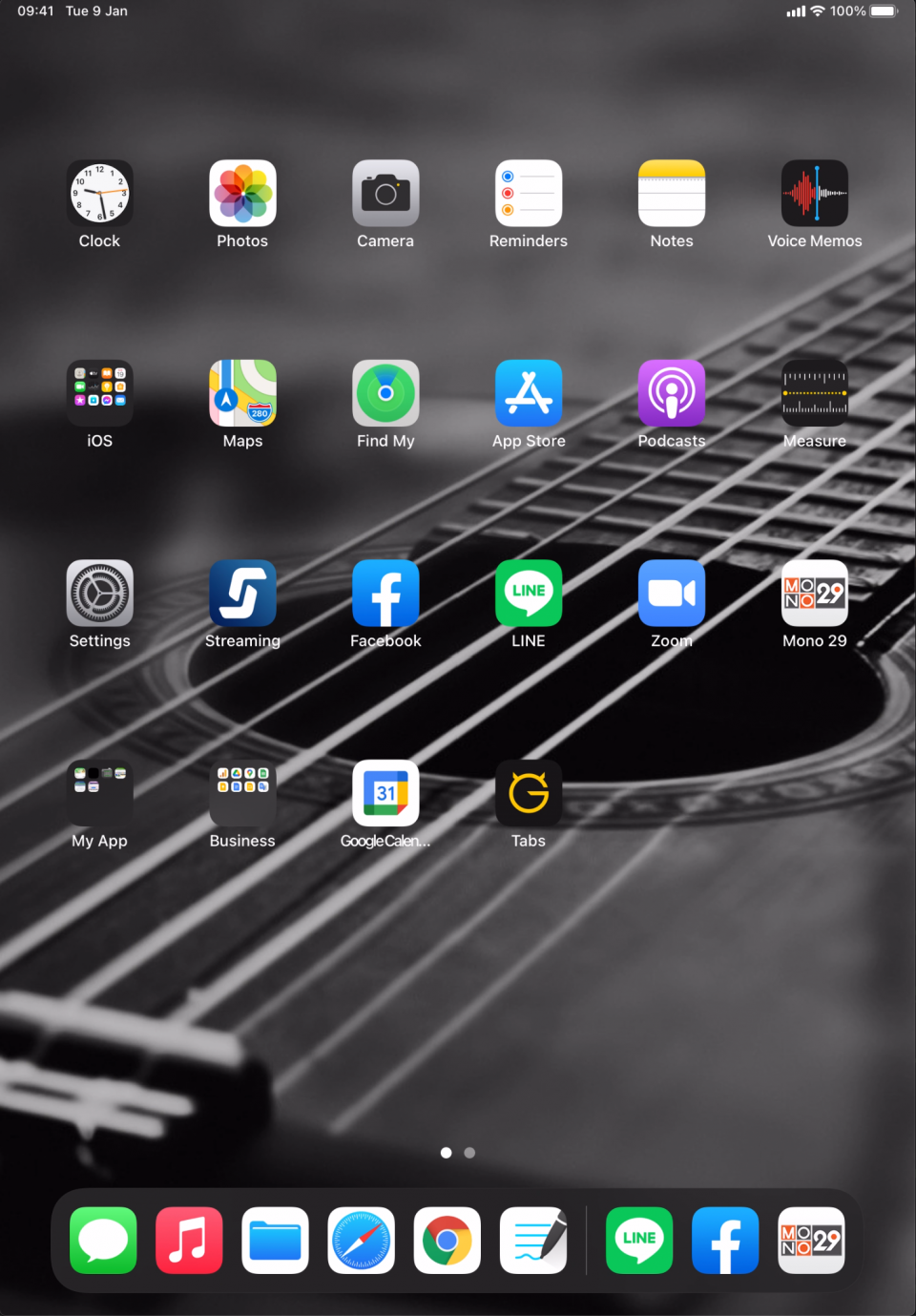Launch Music from the dock
916x1316 pixels.
(x=189, y=1241)
